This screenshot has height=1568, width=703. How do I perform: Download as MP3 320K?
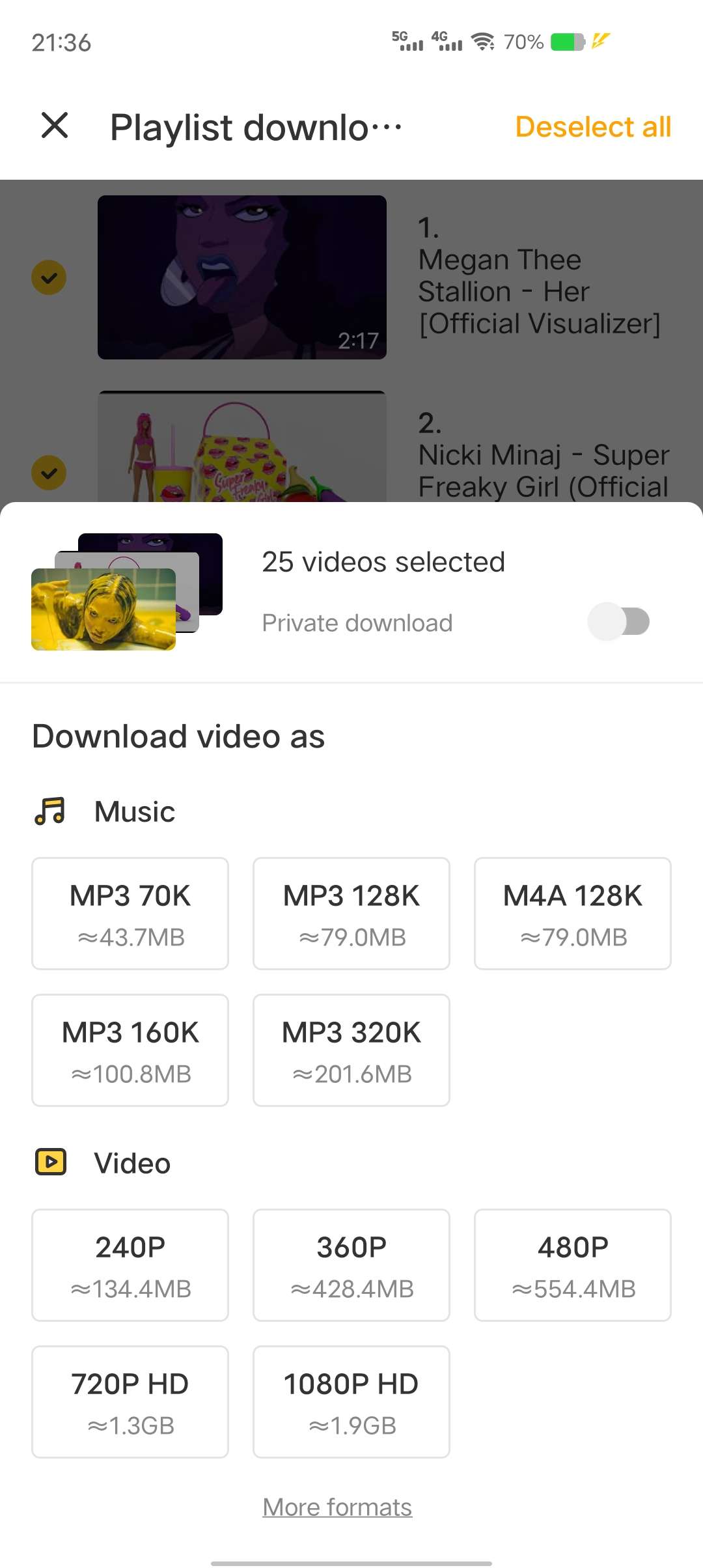pos(351,1050)
